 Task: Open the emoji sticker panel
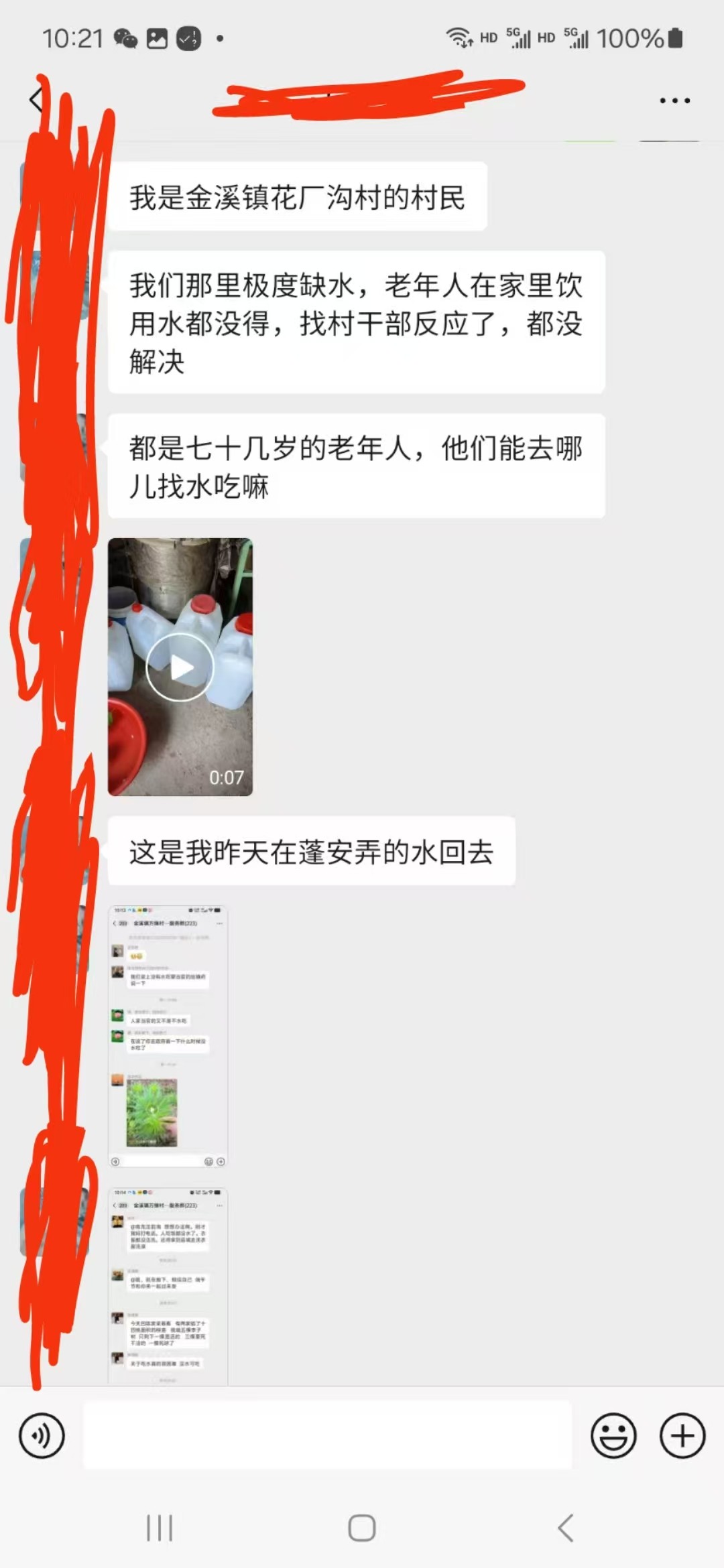pyautogui.click(x=613, y=1435)
